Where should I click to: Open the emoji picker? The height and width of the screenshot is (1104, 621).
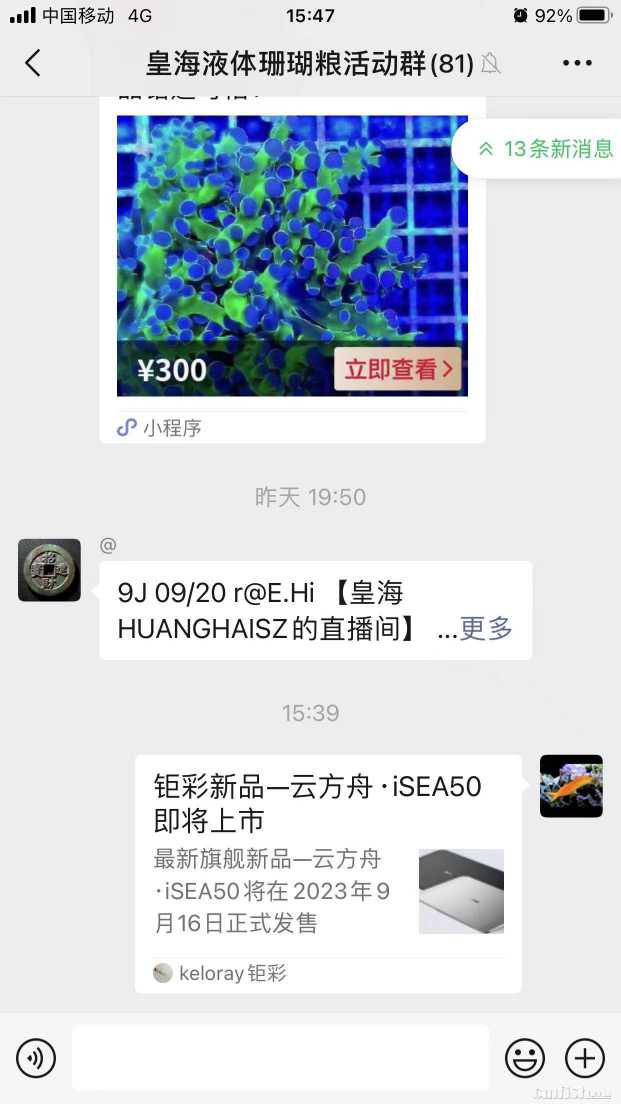click(525, 1057)
